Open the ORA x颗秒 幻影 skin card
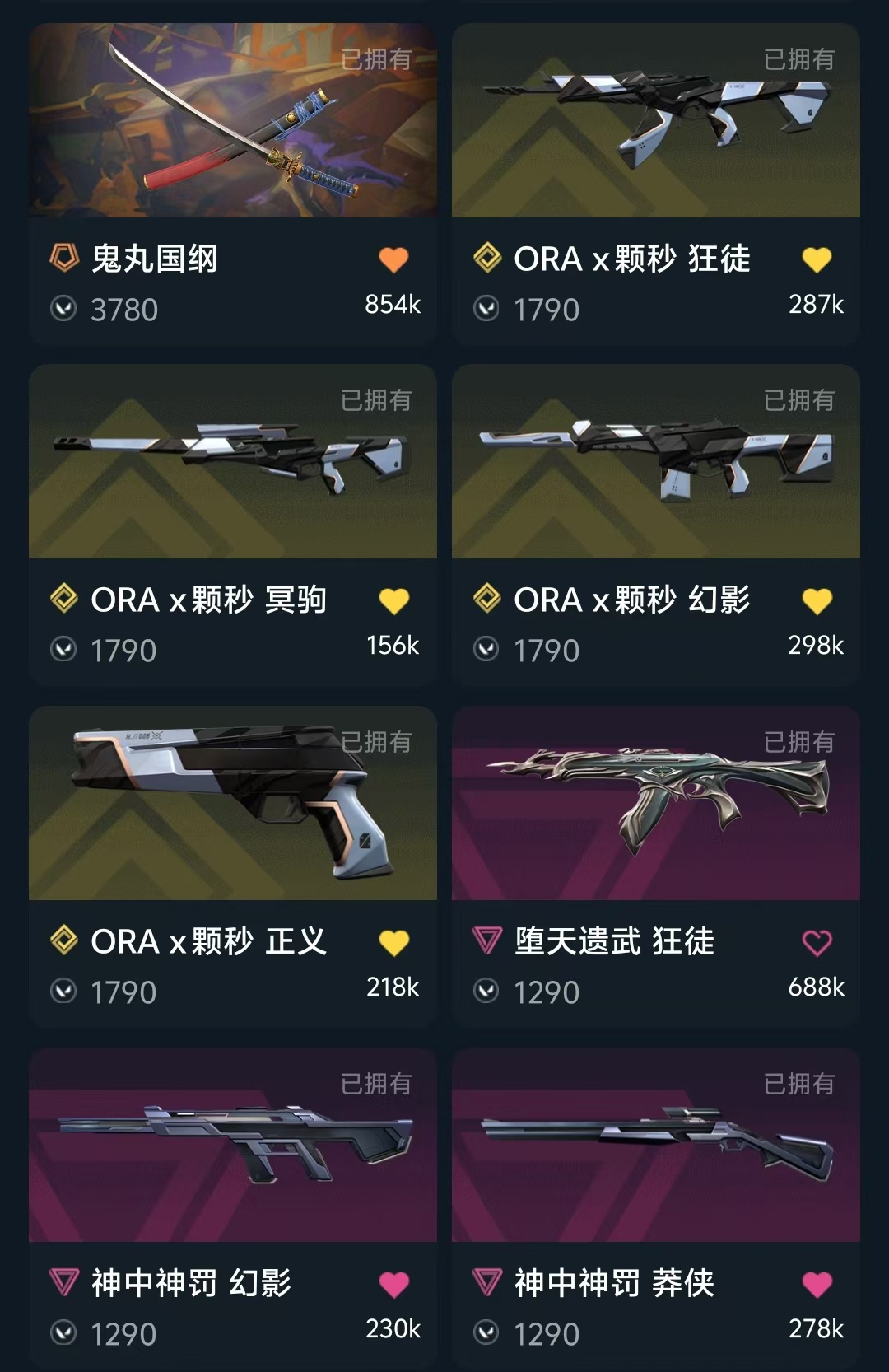The width and height of the screenshot is (889, 1372). [655, 461]
